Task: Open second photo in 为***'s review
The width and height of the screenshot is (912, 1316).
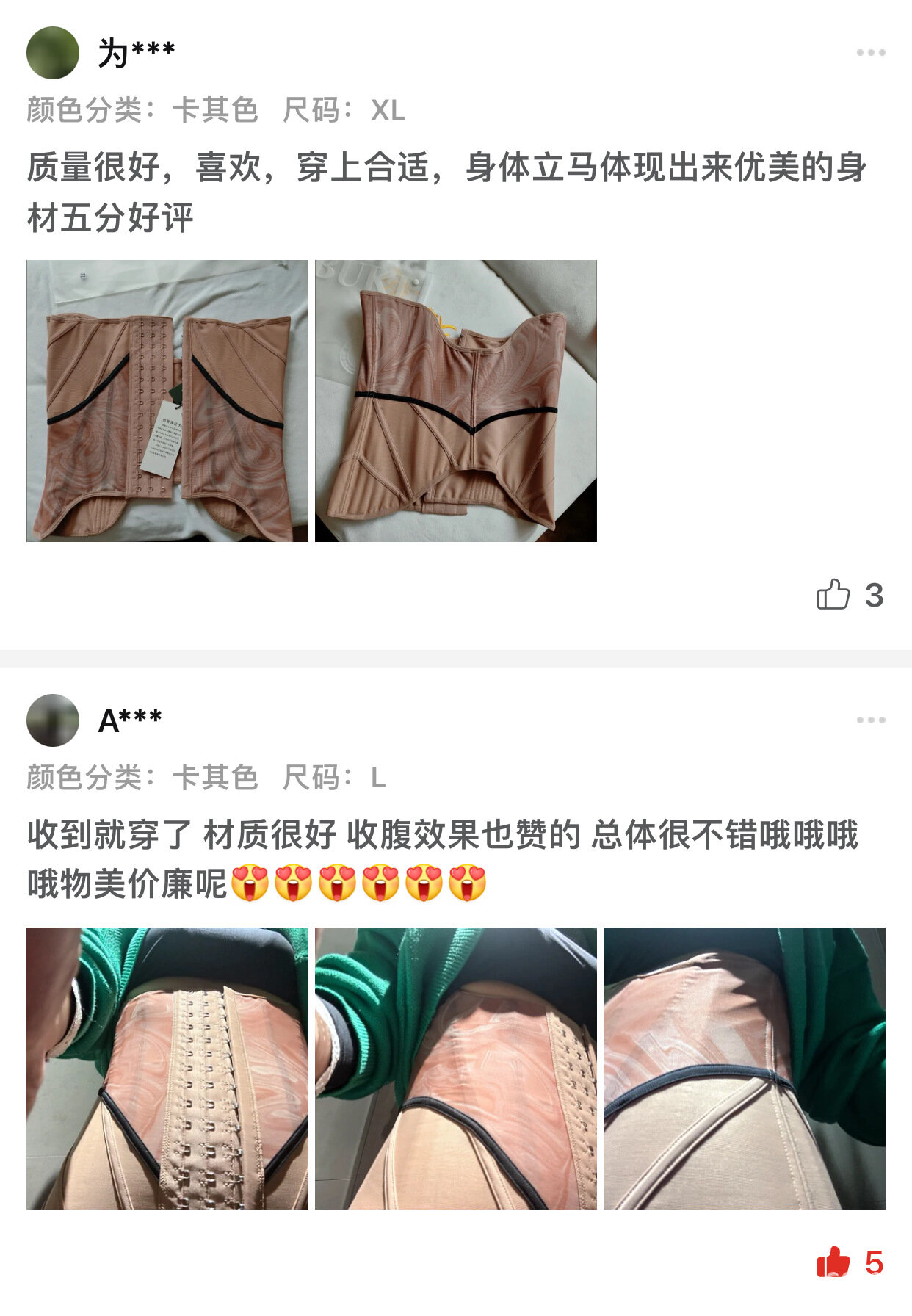Action: click(455, 401)
